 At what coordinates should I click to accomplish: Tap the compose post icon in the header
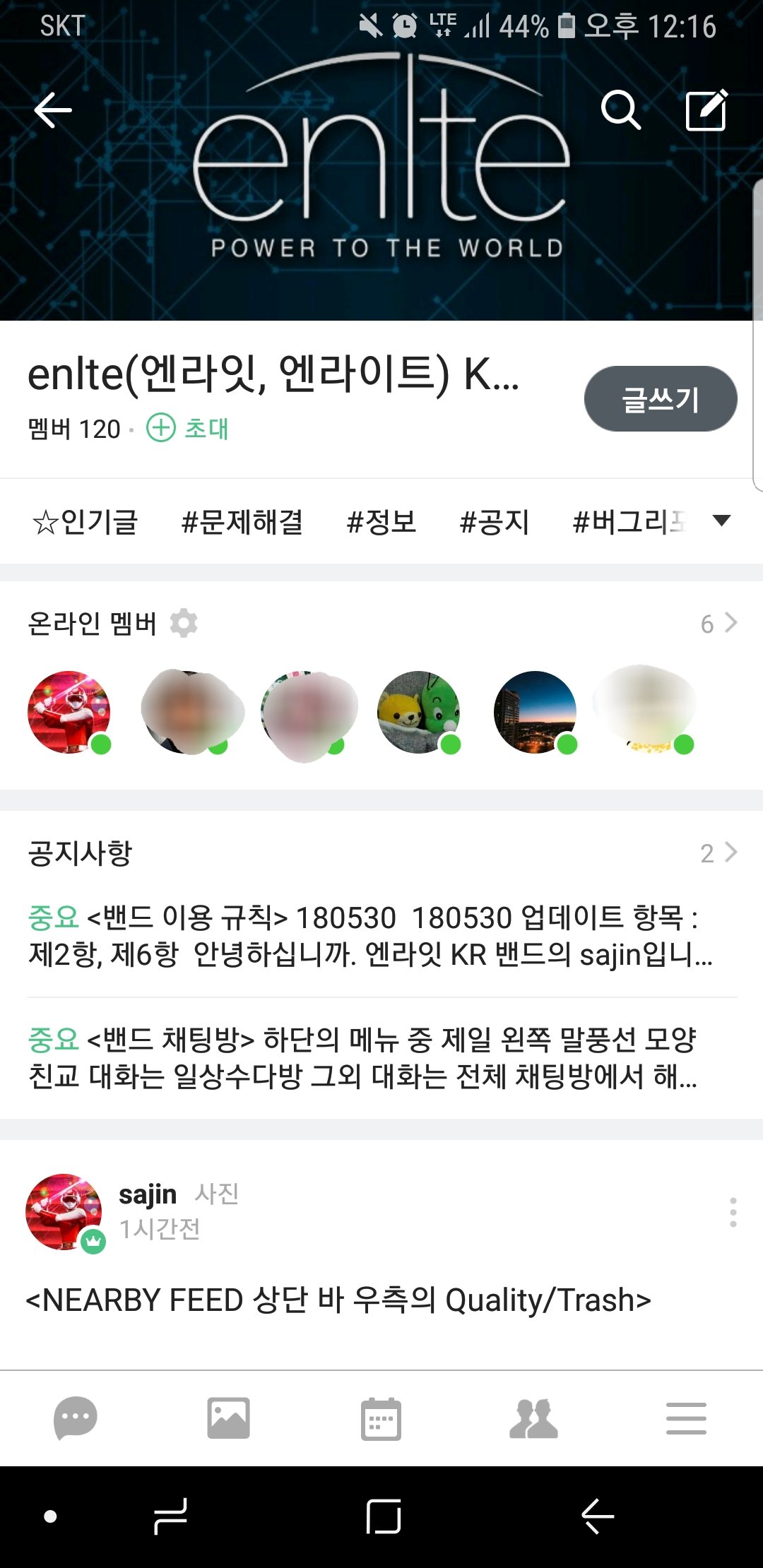click(x=707, y=110)
